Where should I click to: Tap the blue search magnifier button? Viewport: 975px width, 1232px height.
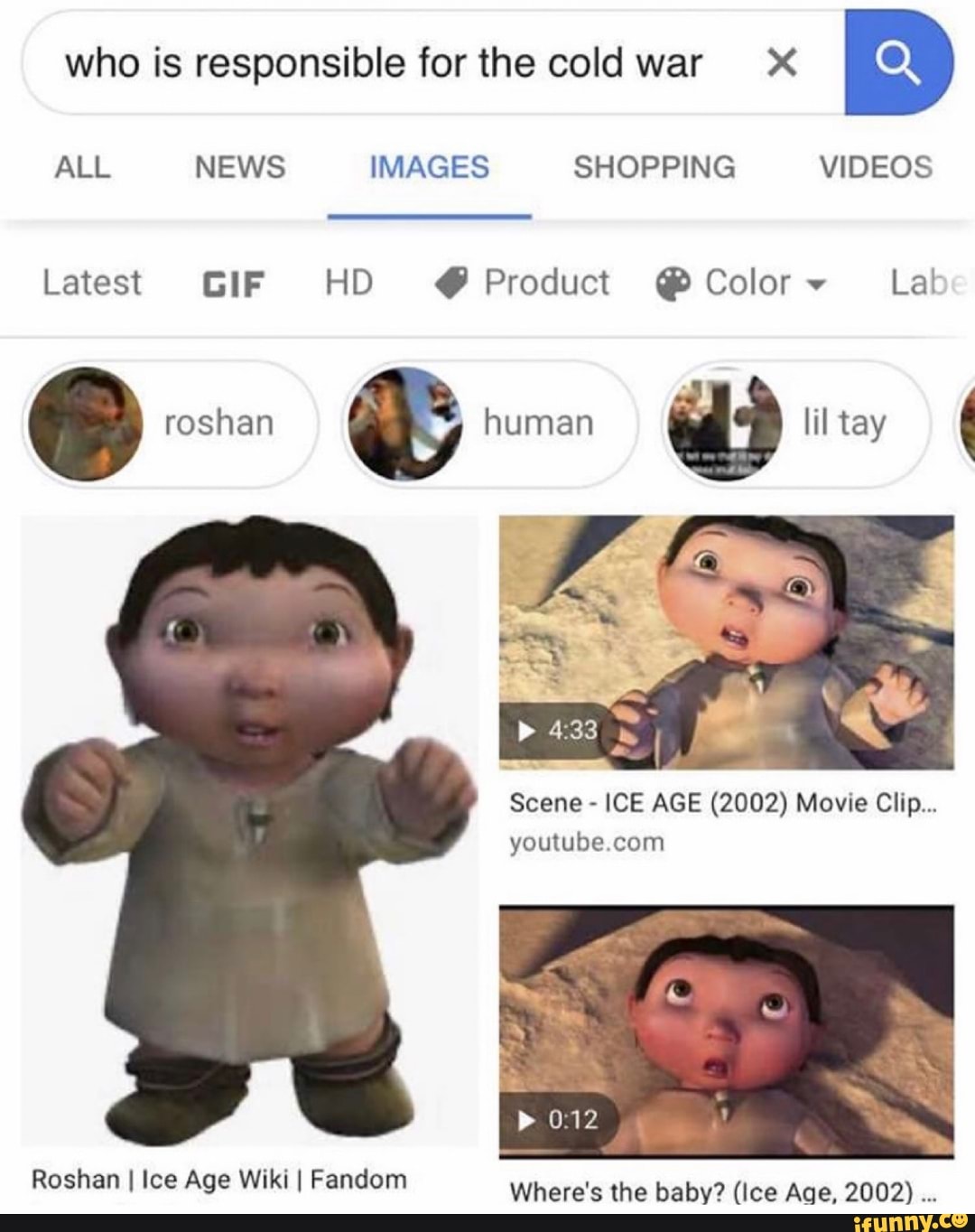(x=896, y=63)
